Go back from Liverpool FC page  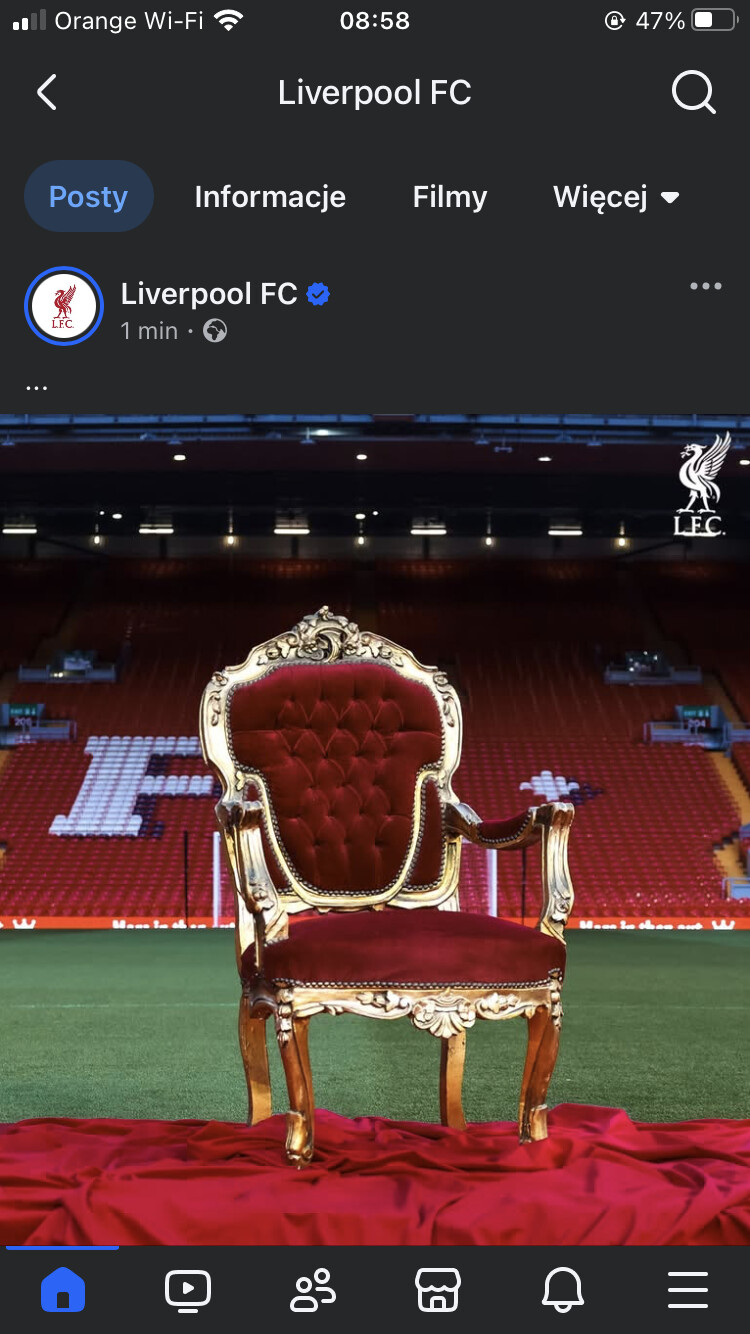pos(46,93)
